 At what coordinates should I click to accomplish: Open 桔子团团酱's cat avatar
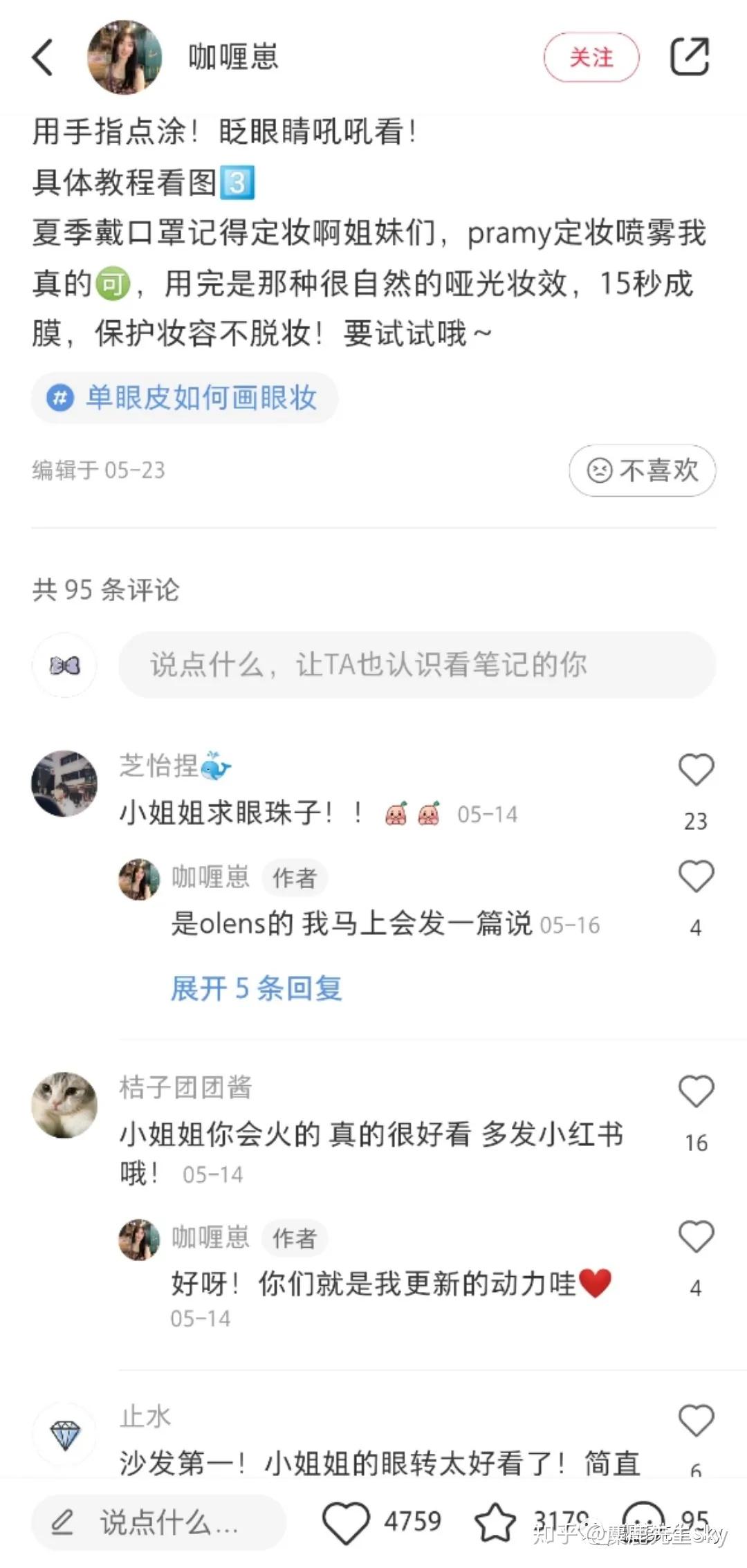coord(64,1105)
